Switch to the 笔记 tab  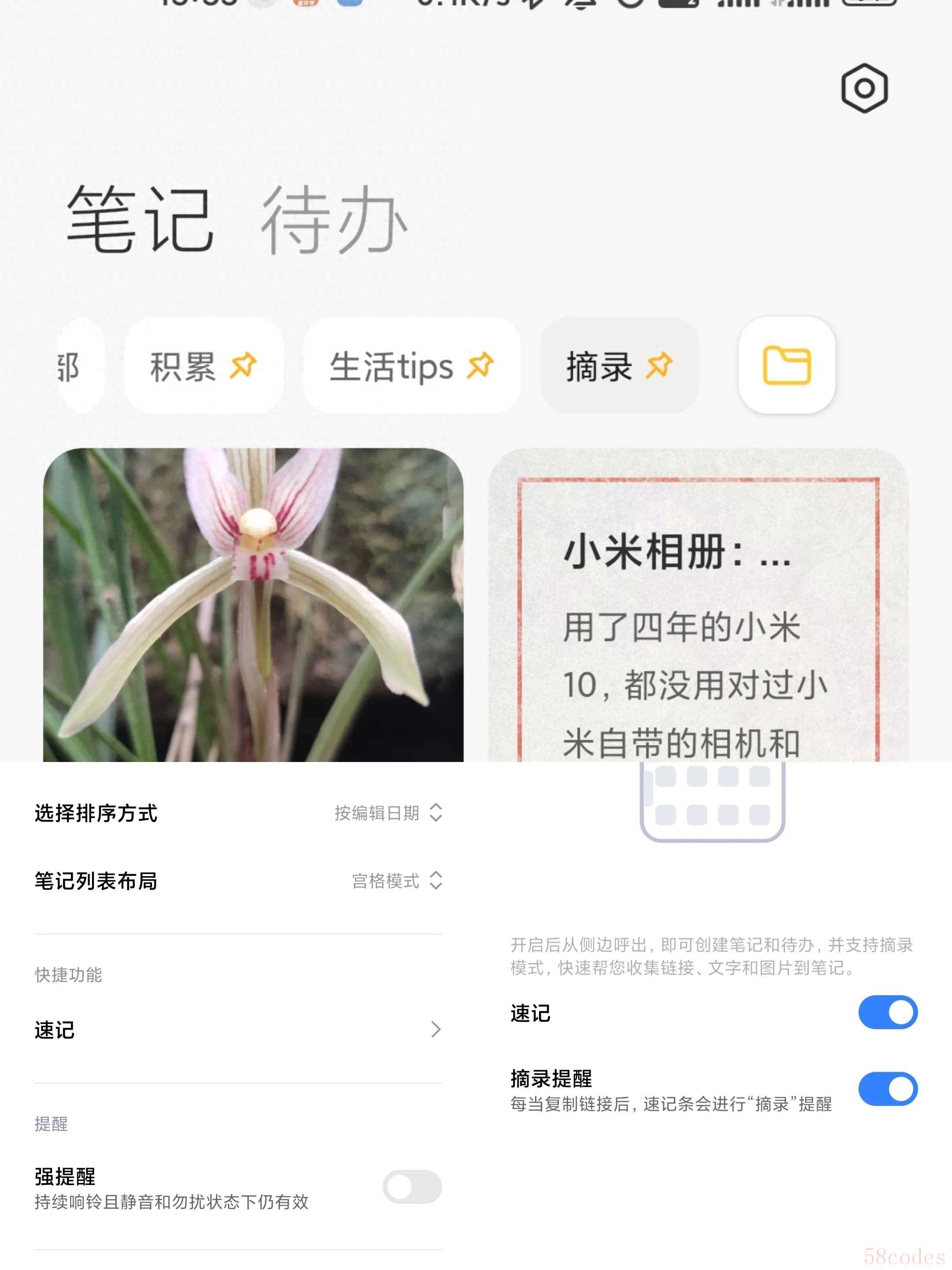pyautogui.click(x=140, y=220)
